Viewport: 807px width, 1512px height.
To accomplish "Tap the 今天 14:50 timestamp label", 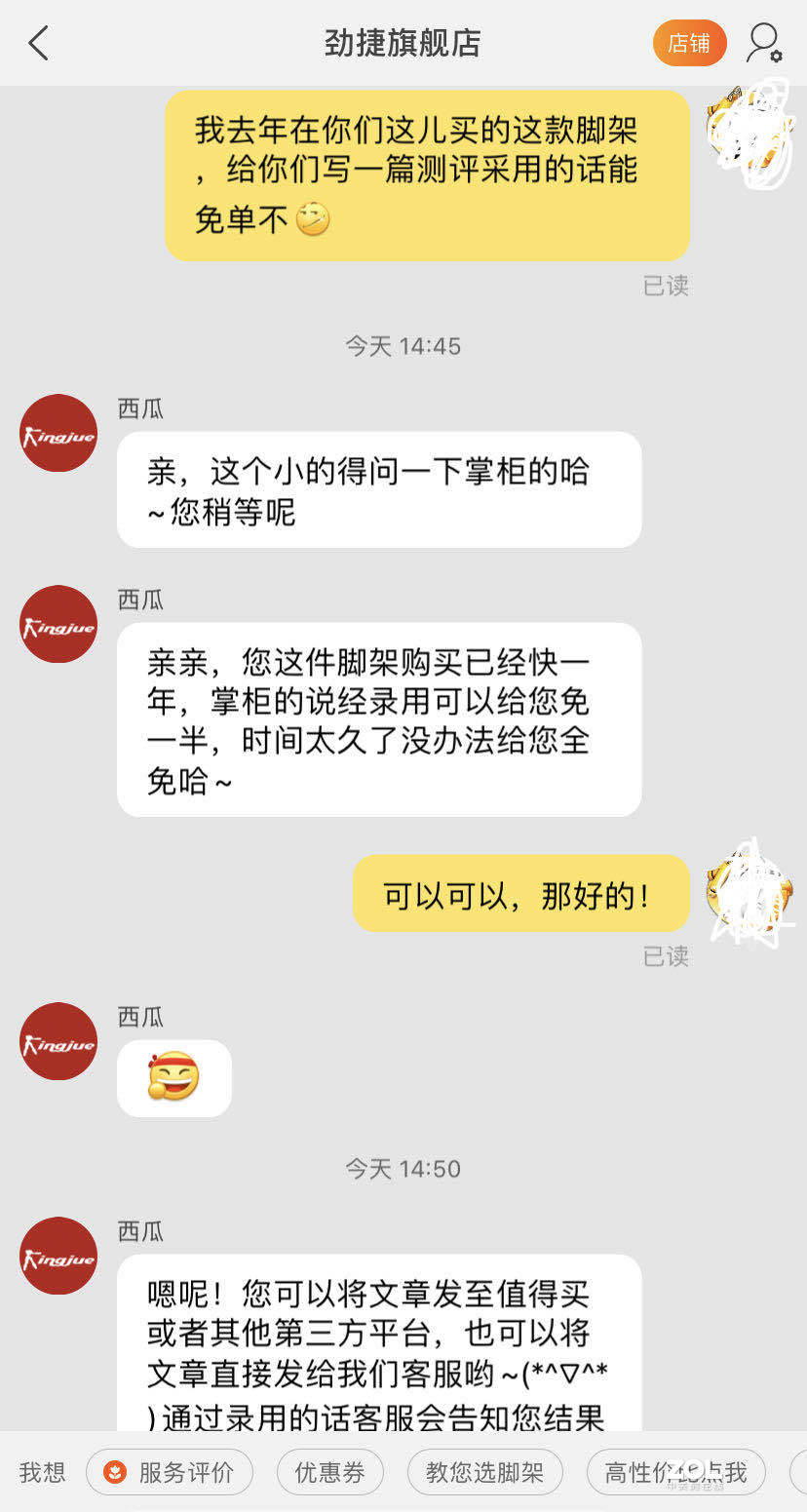I will tap(403, 1169).
